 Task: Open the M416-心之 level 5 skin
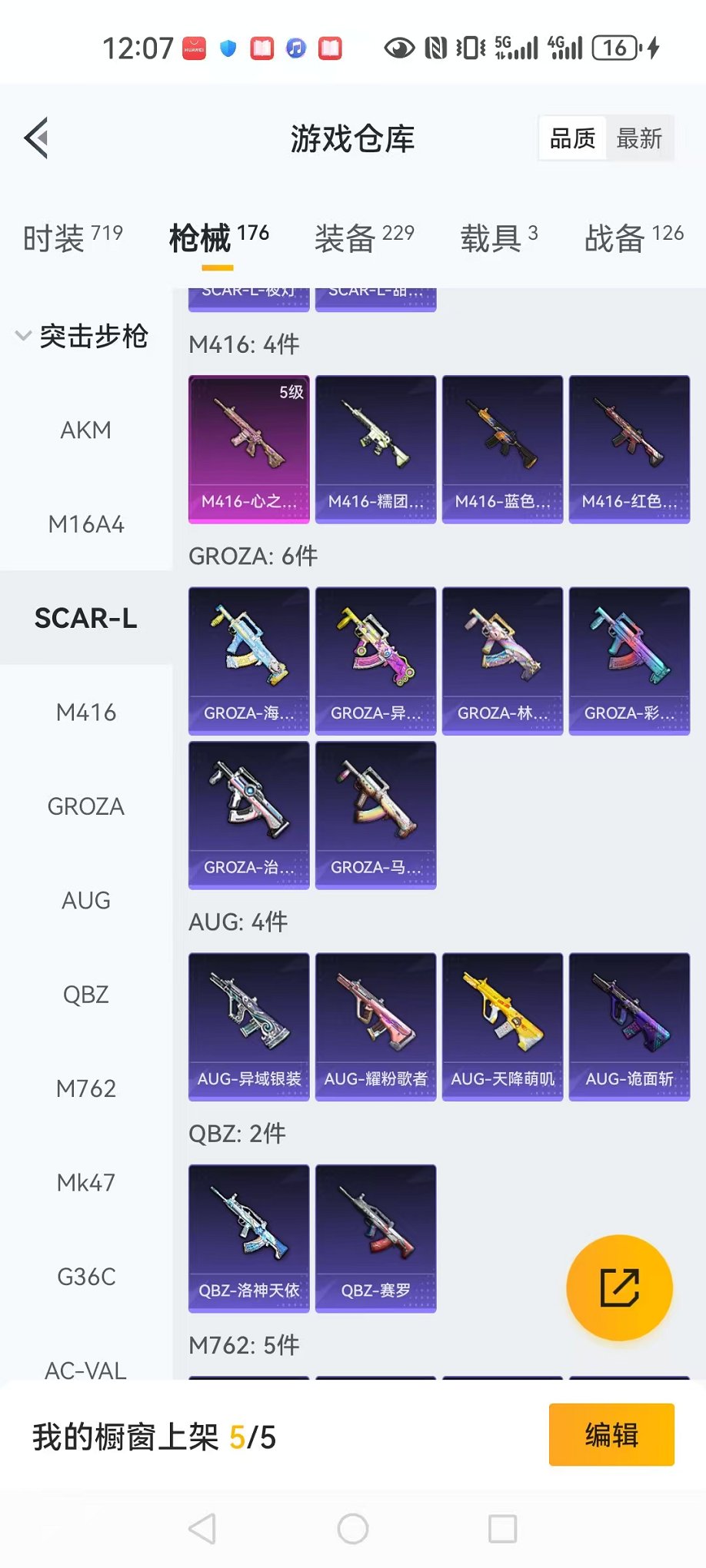coord(249,450)
